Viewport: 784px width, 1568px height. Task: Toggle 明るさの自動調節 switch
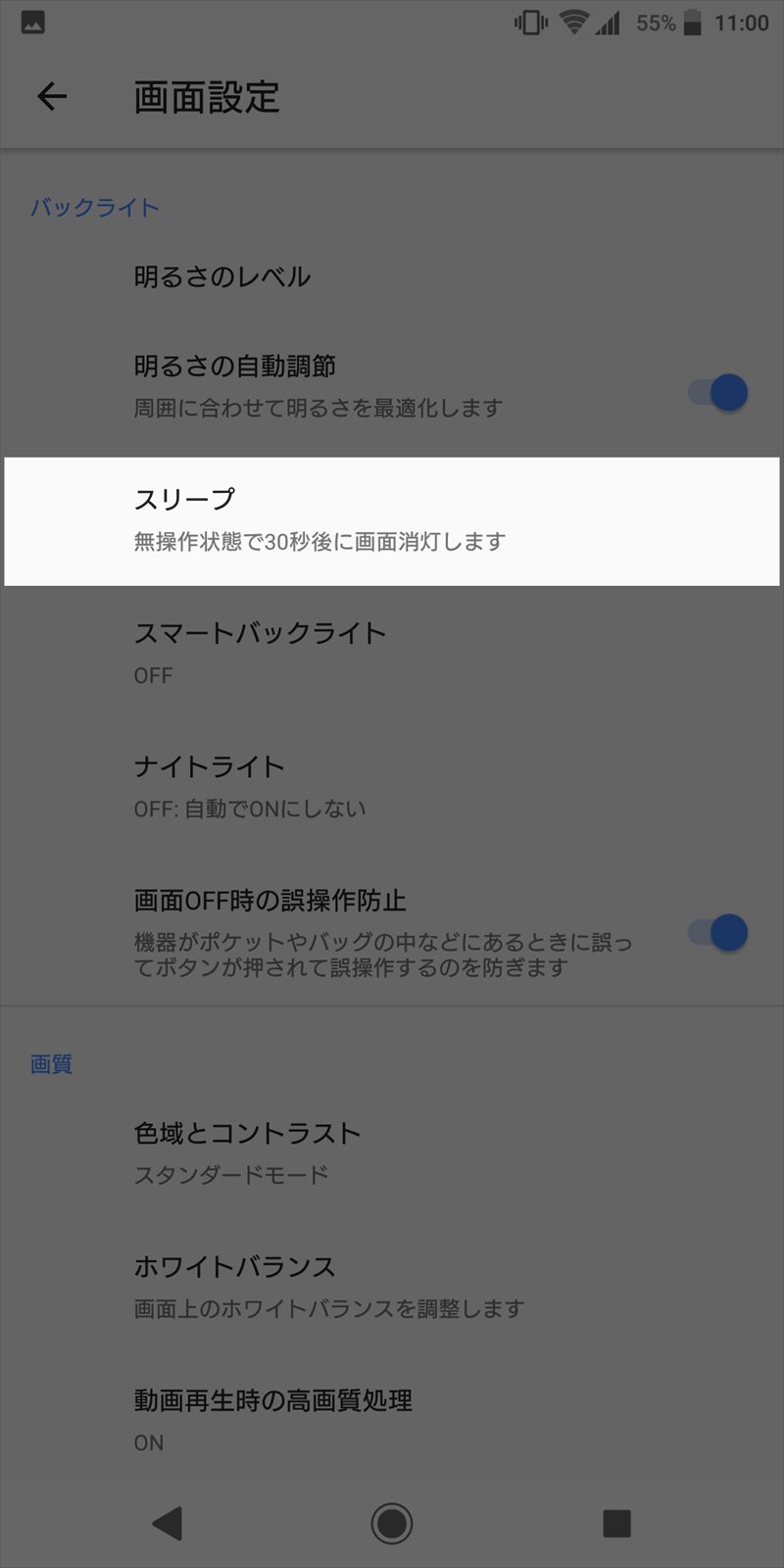pos(718,392)
